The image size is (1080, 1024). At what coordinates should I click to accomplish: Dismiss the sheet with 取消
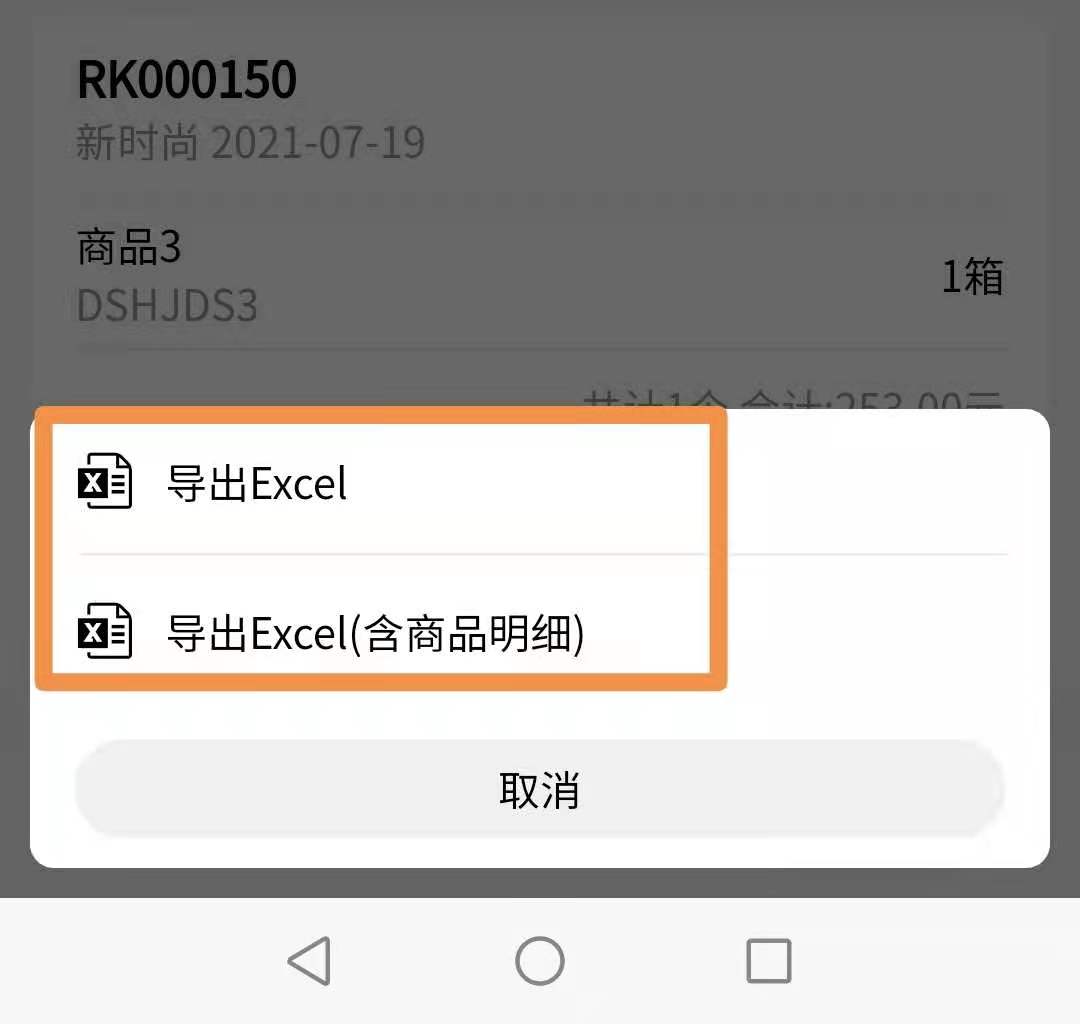(540, 790)
